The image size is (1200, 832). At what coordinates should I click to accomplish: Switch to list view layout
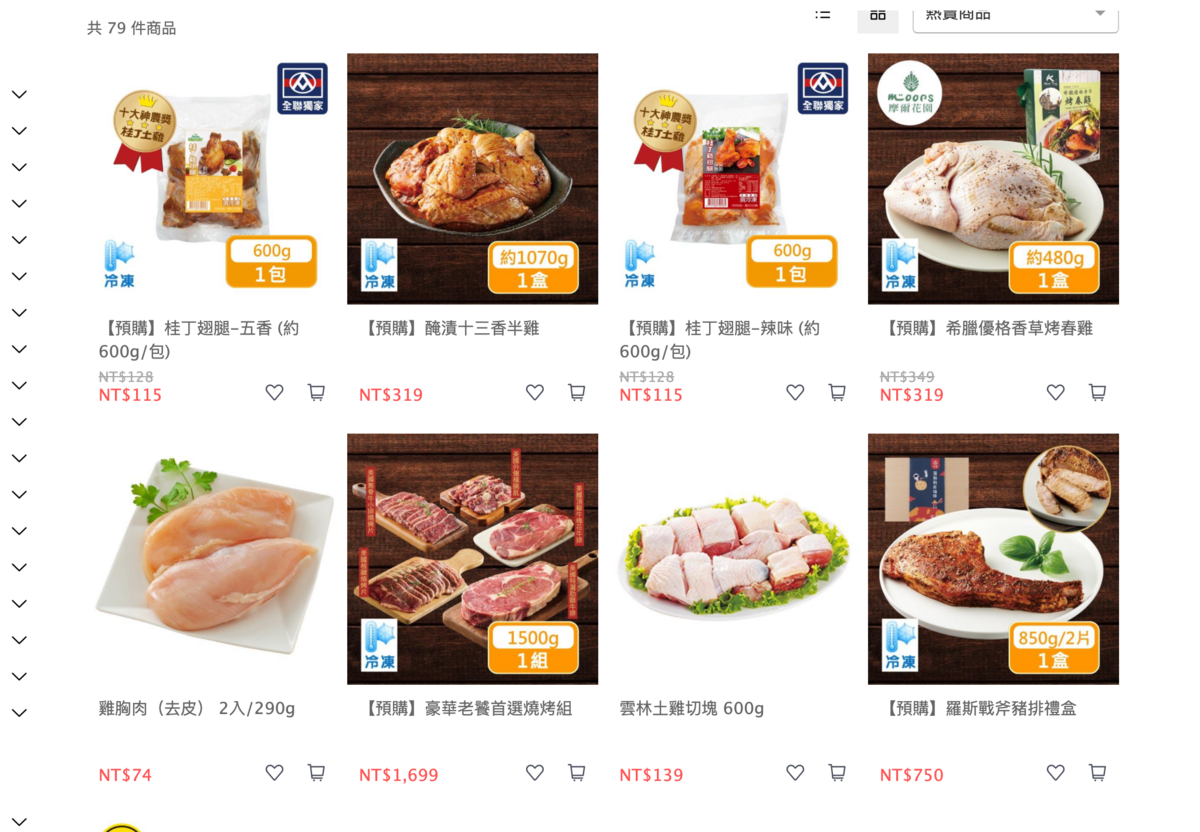pos(823,13)
